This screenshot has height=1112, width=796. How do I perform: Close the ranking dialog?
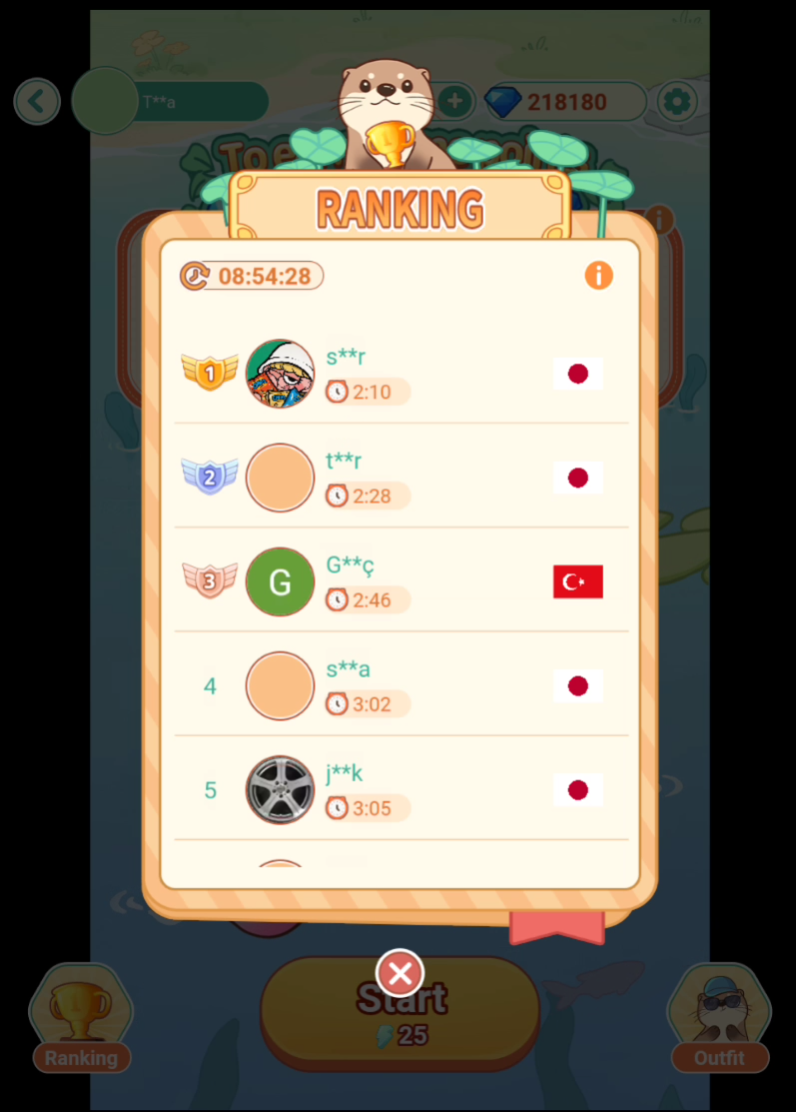(x=400, y=973)
